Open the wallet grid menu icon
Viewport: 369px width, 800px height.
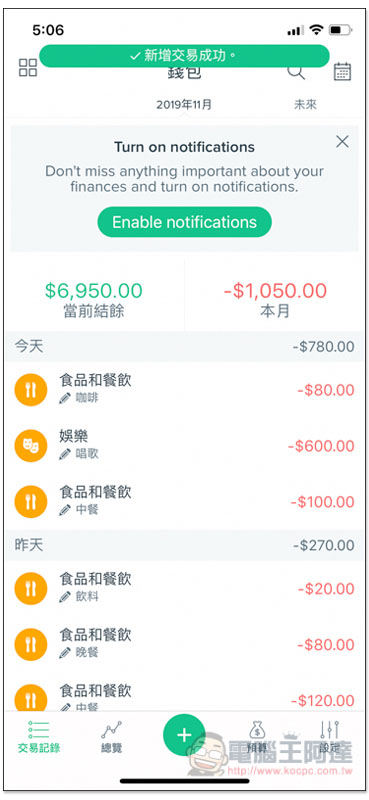tap(28, 67)
